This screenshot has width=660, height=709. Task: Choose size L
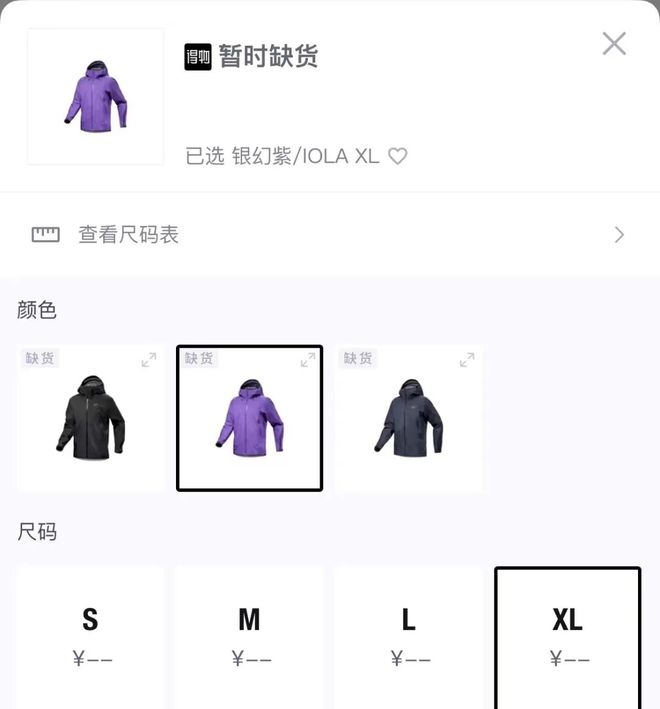(409, 636)
